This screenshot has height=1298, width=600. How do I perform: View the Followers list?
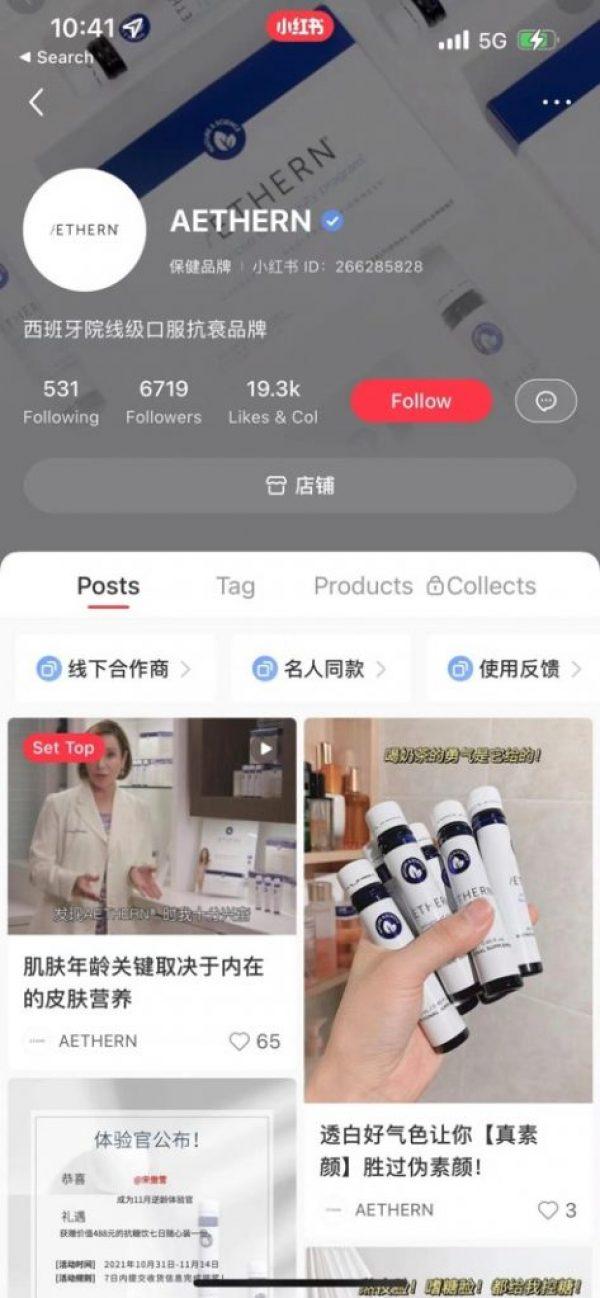pyautogui.click(x=163, y=401)
